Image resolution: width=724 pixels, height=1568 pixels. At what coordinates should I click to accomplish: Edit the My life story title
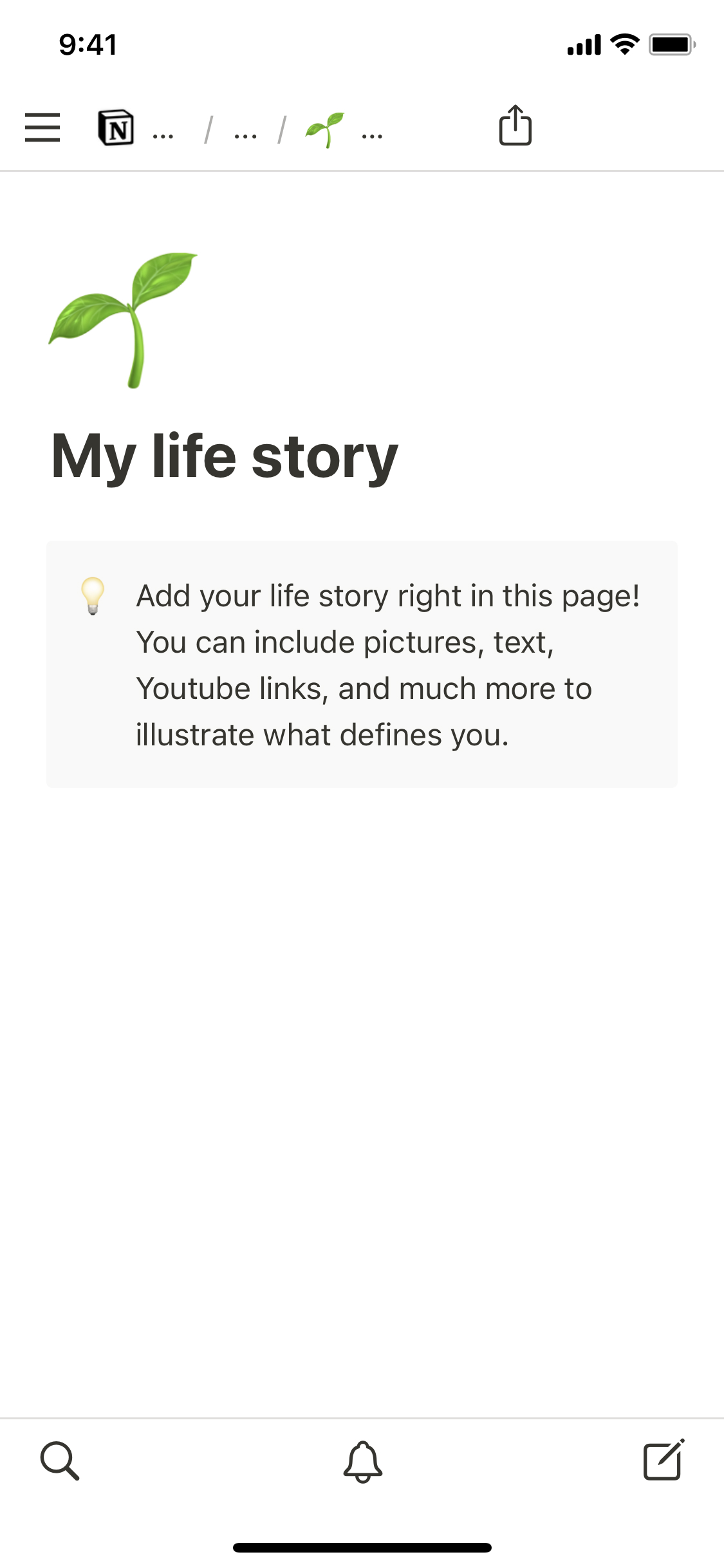(225, 456)
